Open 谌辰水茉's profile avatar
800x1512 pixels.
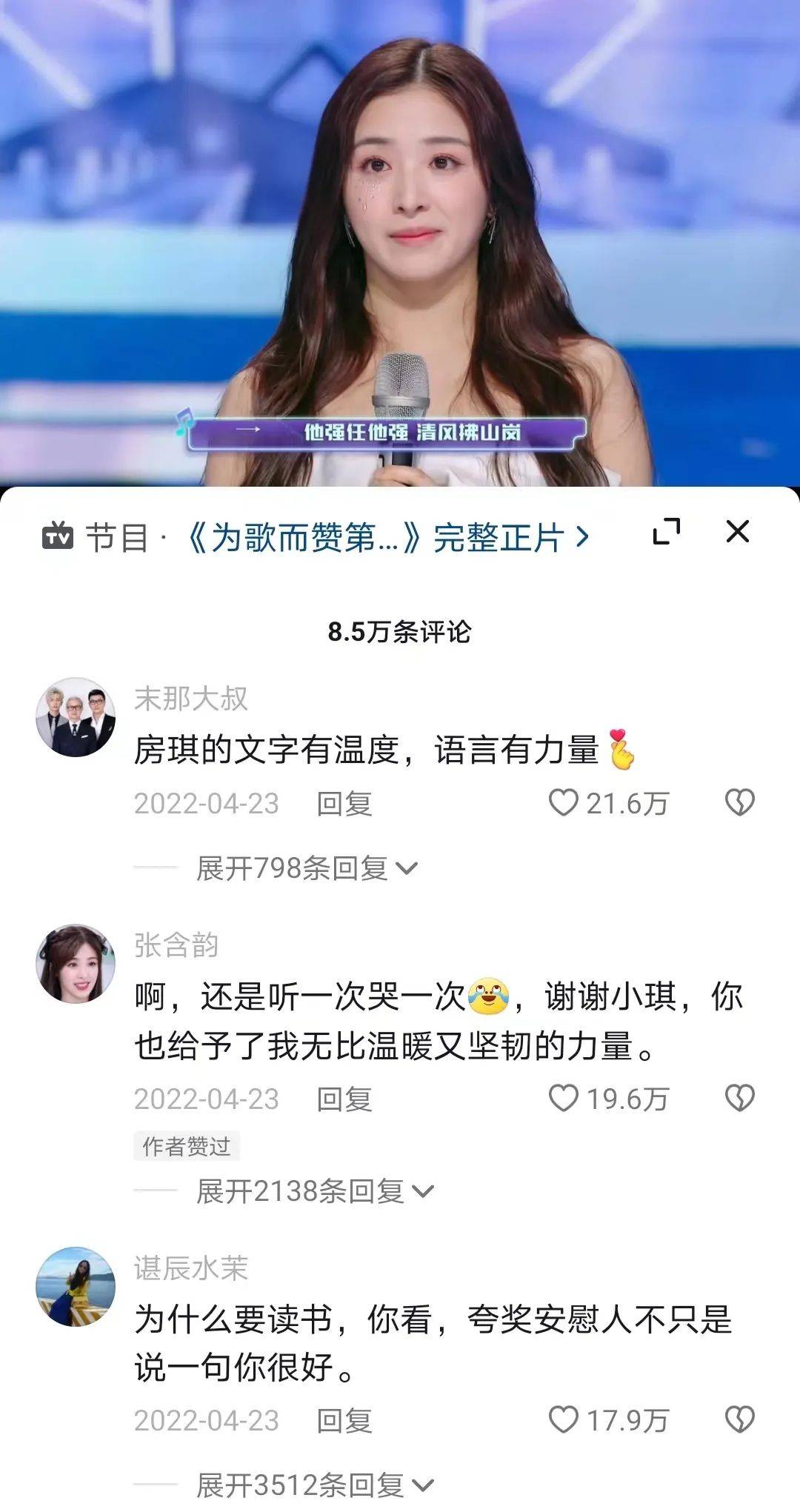click(76, 1286)
